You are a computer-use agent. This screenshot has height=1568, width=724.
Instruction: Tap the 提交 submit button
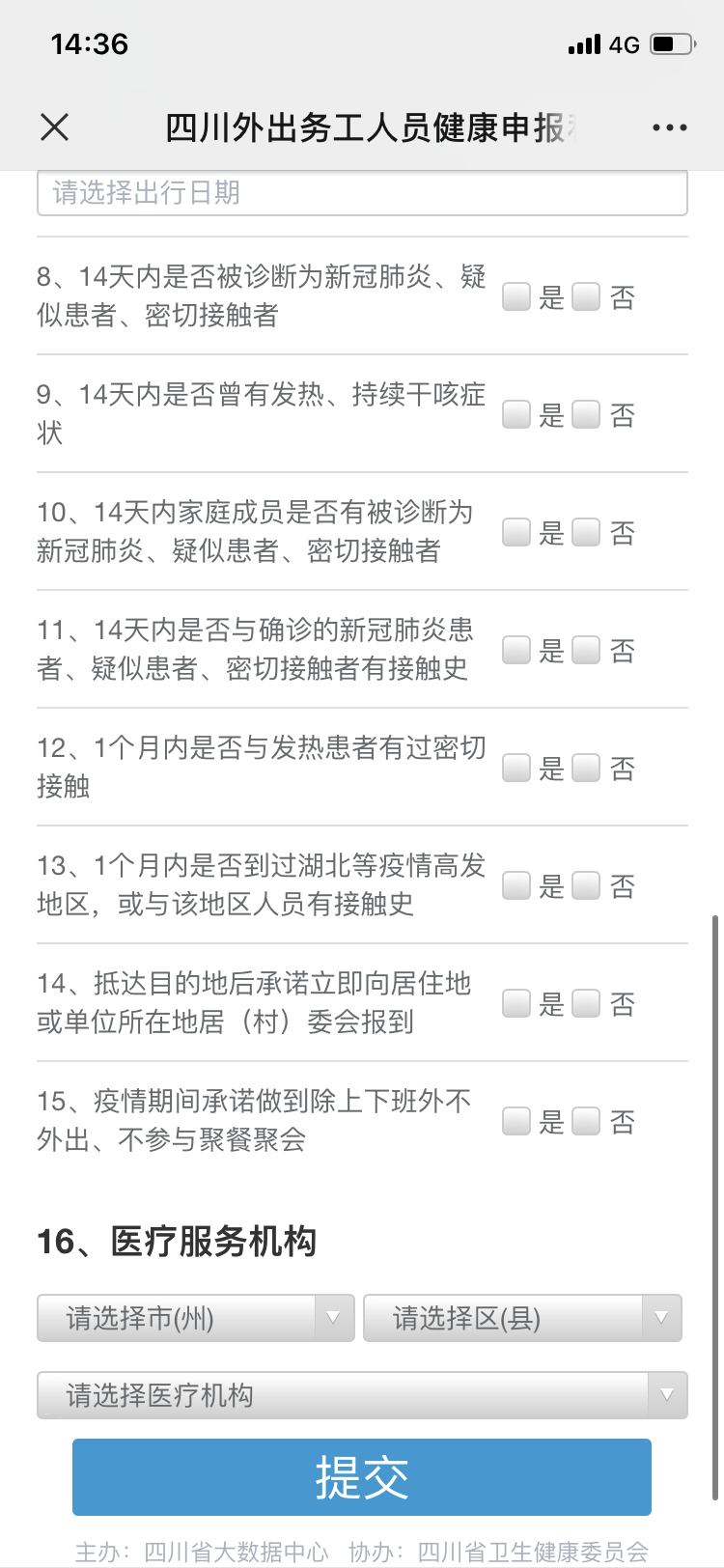[362, 1477]
